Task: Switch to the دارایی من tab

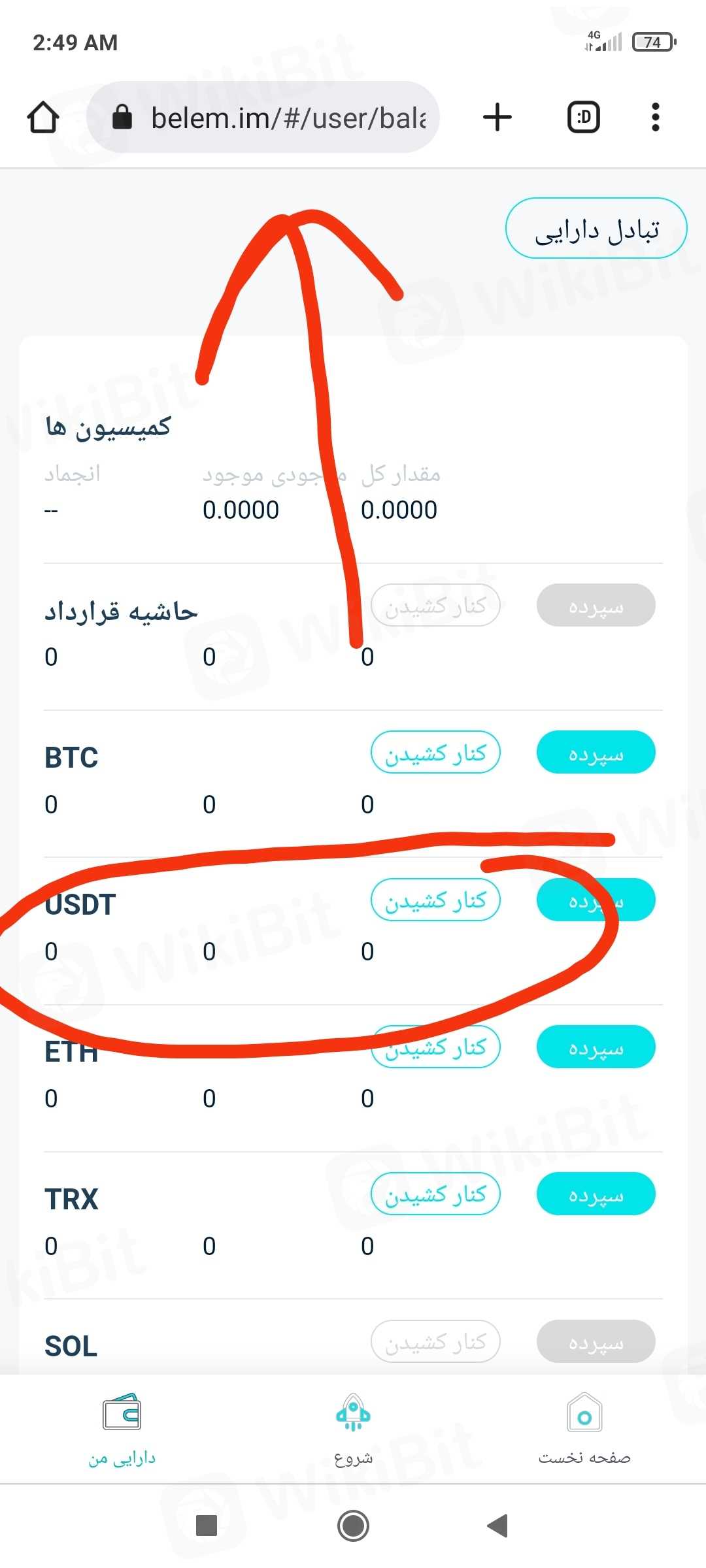Action: coord(122,1429)
